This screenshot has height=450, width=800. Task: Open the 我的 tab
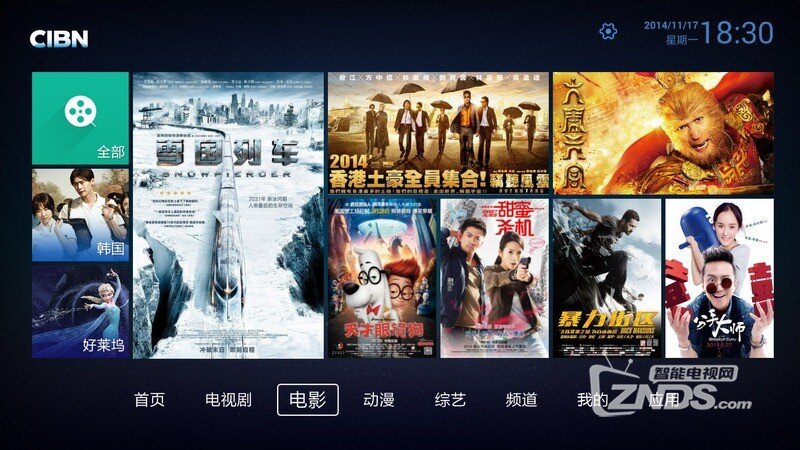[592, 400]
